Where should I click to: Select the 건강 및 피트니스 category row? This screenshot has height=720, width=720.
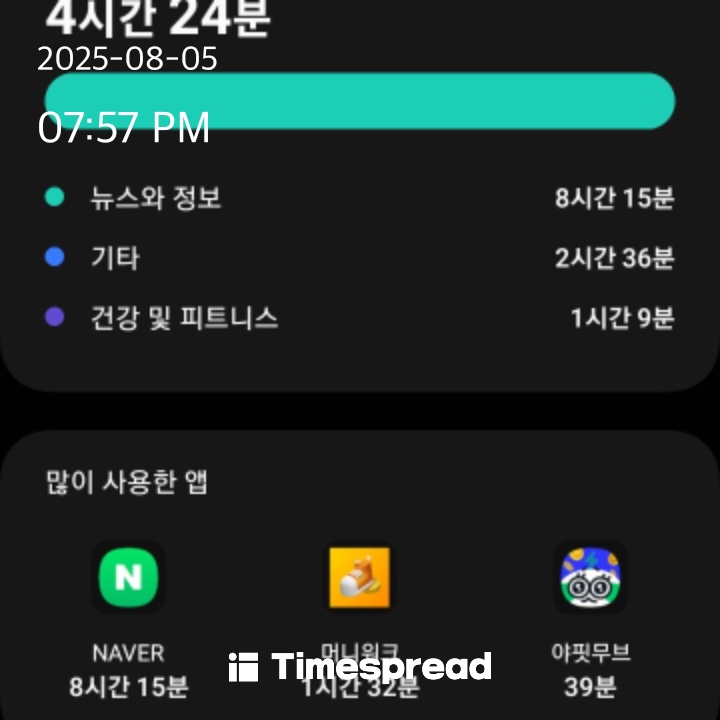pos(359,319)
